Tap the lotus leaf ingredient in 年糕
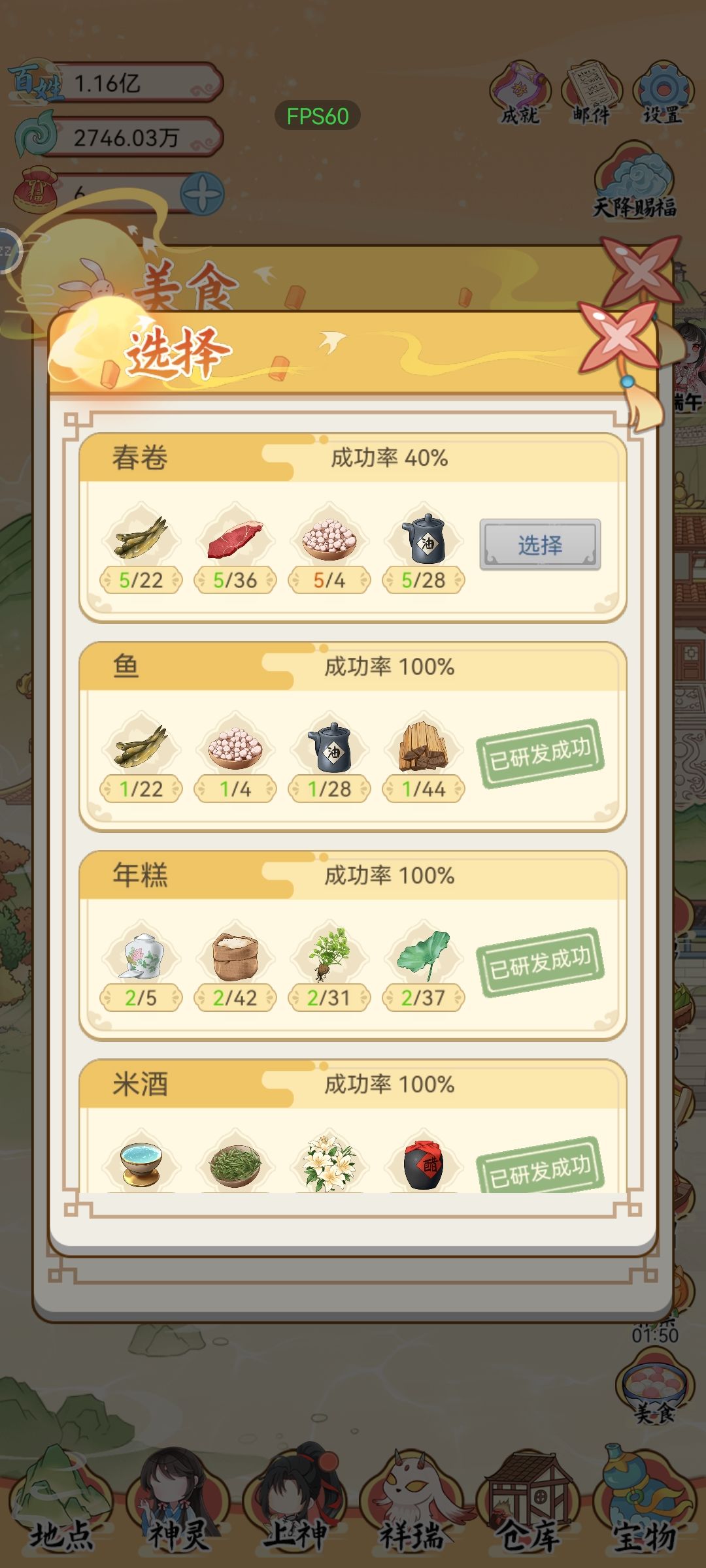Viewport: 706px width, 1568px height. coord(424,954)
